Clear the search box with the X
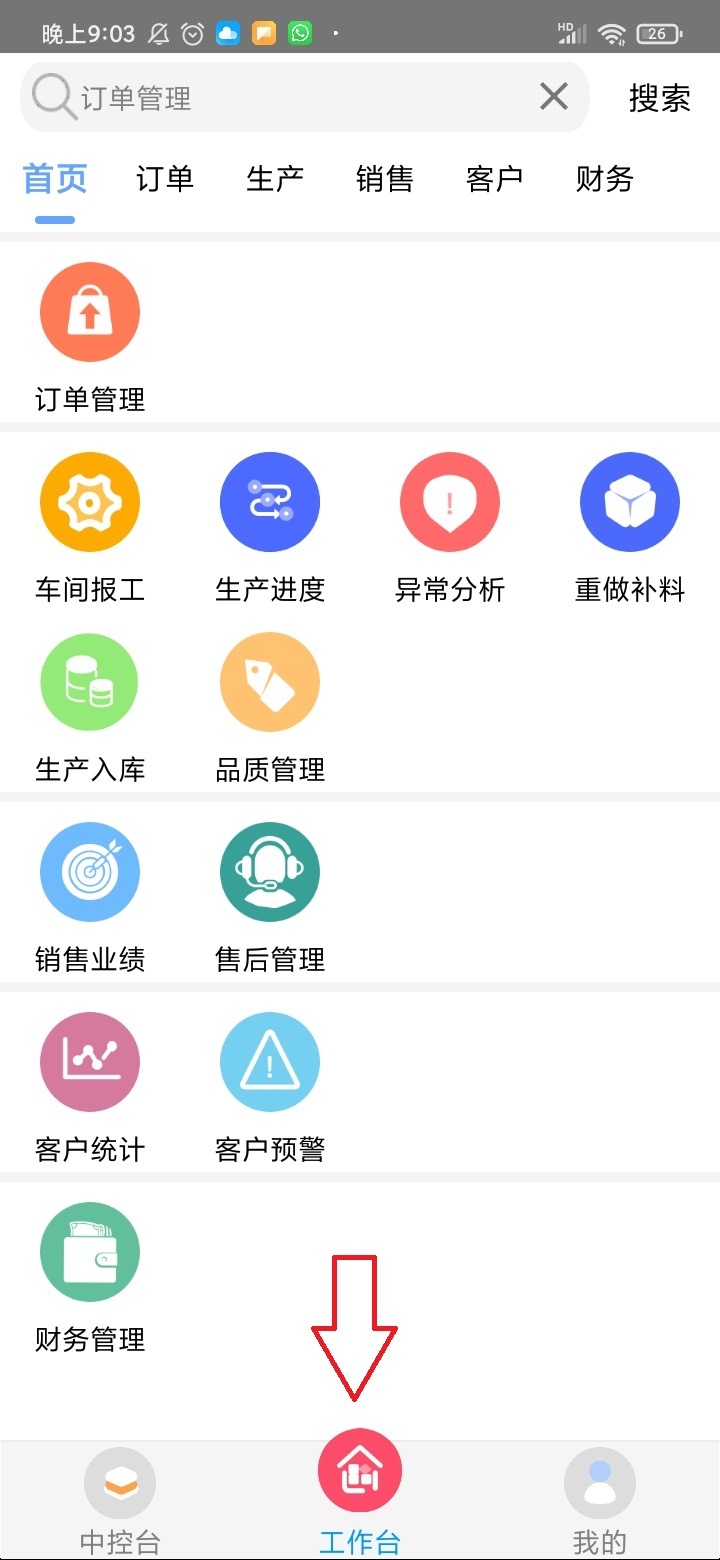Image resolution: width=720 pixels, height=1560 pixels. tap(554, 97)
